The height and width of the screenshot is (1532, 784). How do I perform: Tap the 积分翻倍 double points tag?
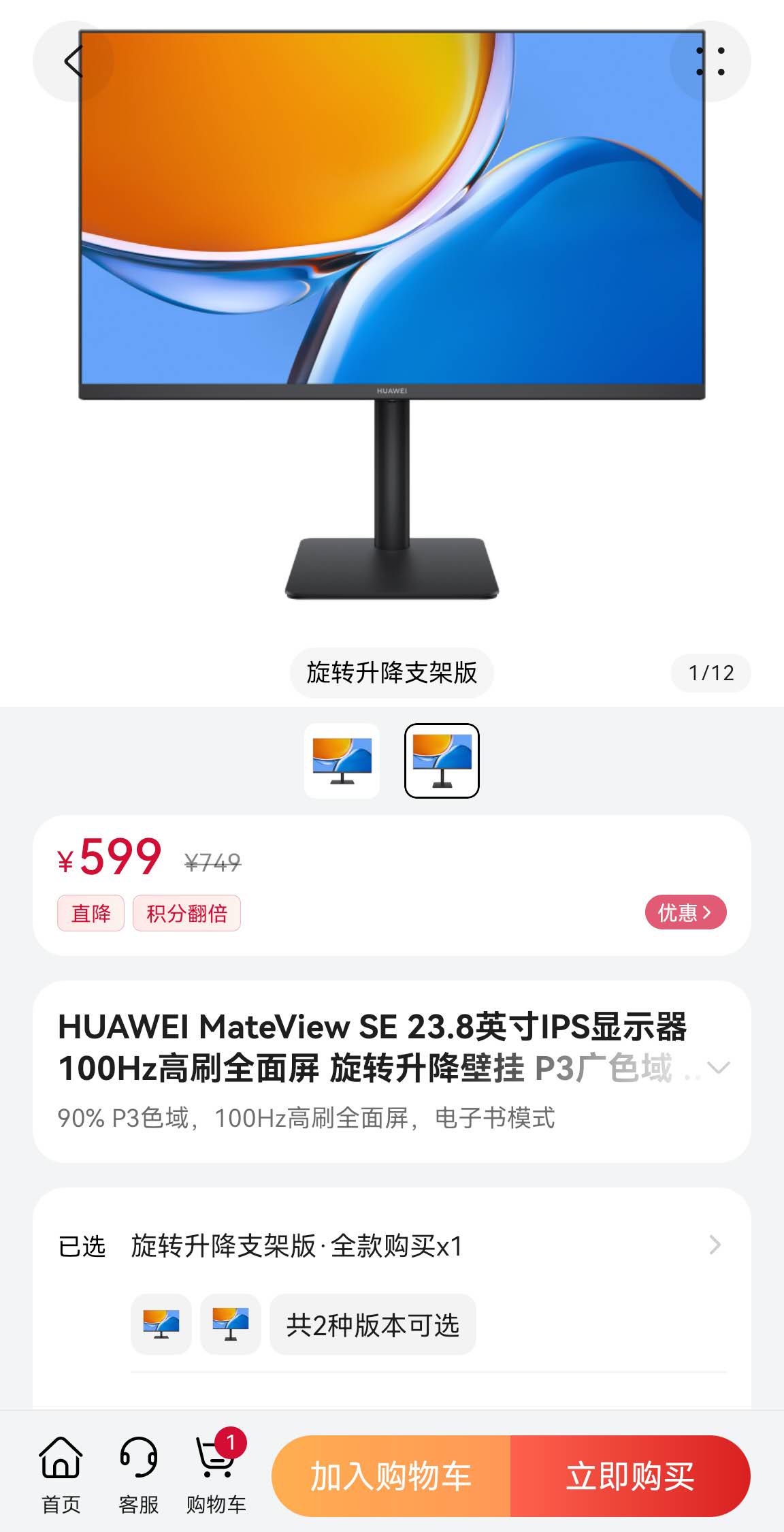click(186, 913)
